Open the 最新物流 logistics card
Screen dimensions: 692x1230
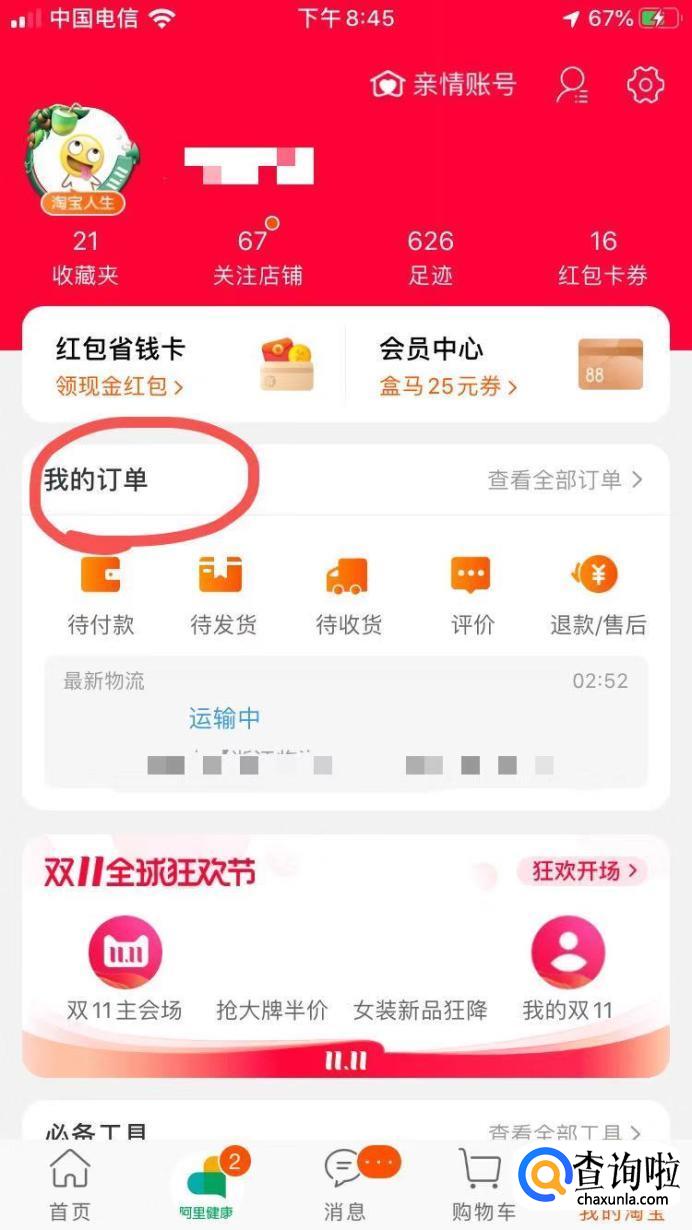coord(345,720)
